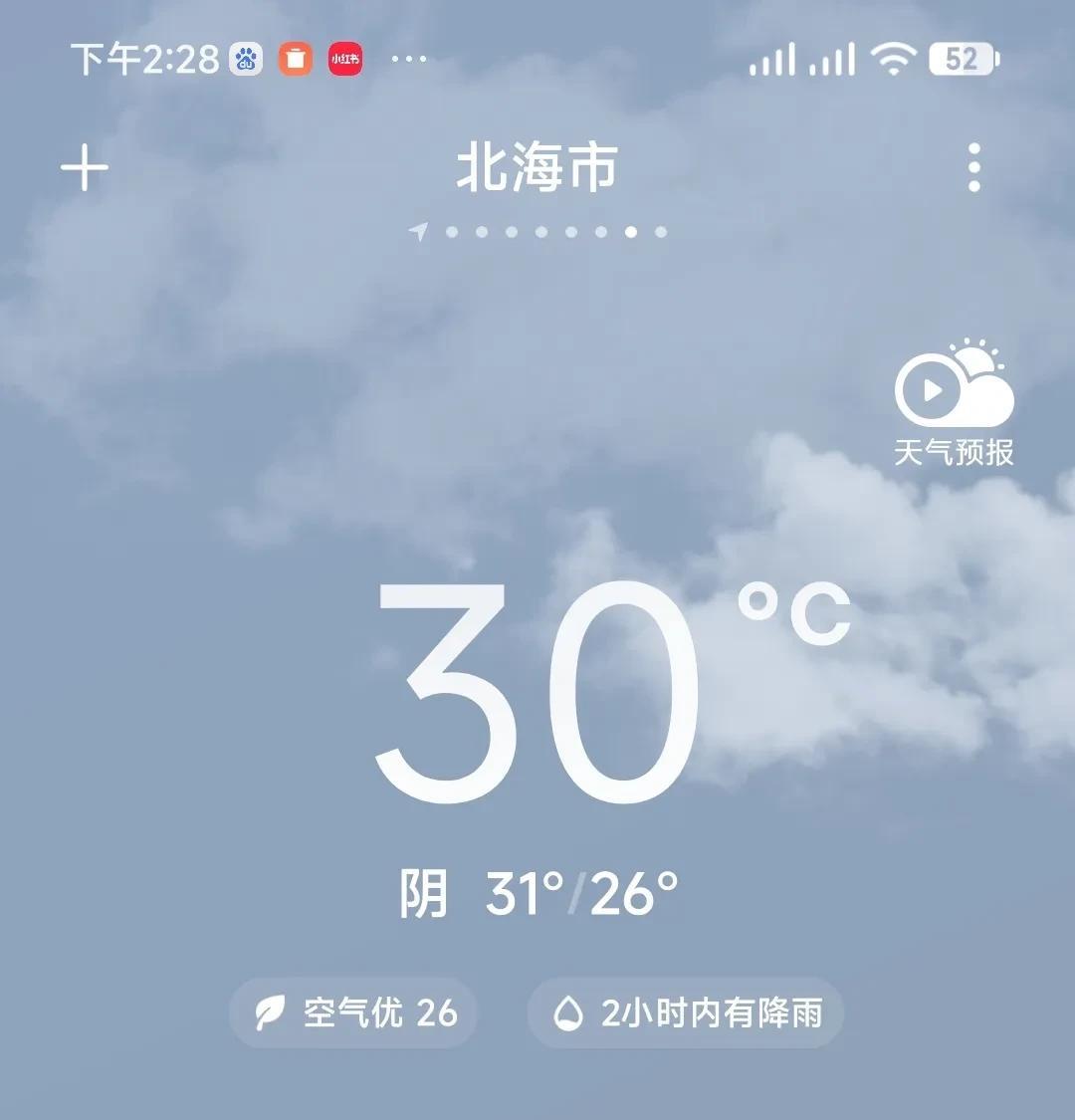Tap the add city plus button
The height and width of the screenshot is (1120, 1075).
click(84, 166)
